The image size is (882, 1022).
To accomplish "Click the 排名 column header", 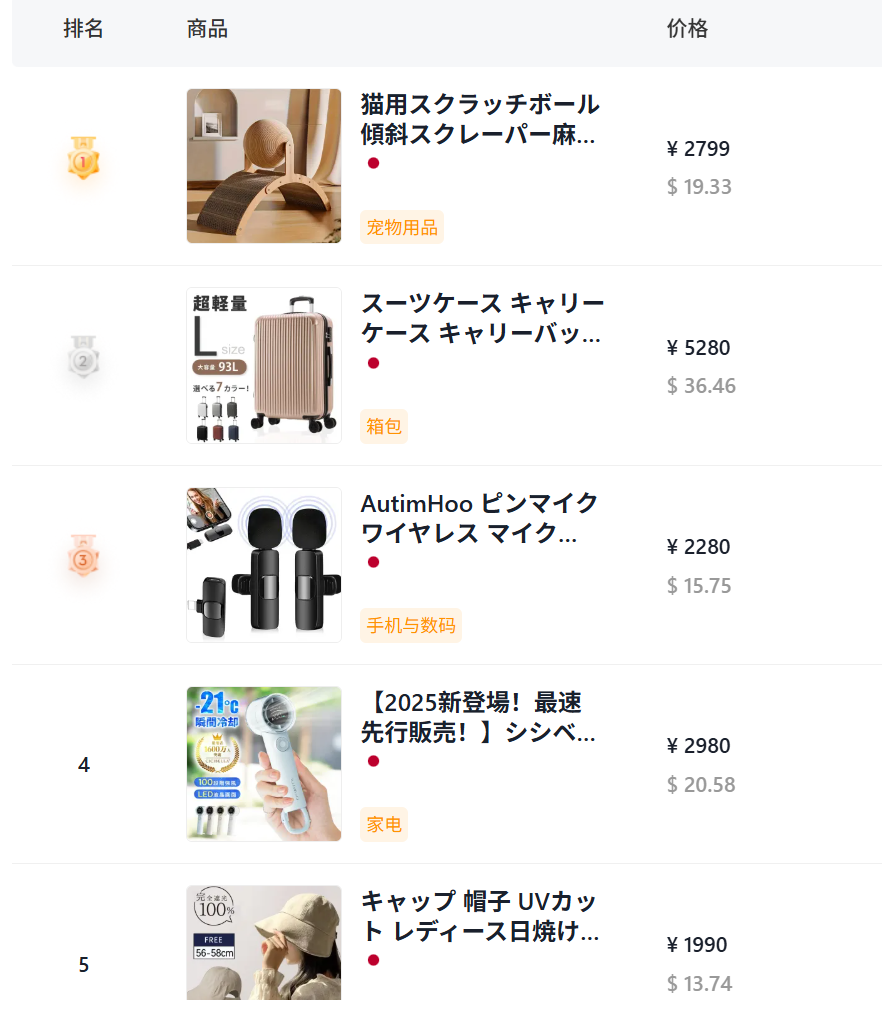I will coord(83,29).
